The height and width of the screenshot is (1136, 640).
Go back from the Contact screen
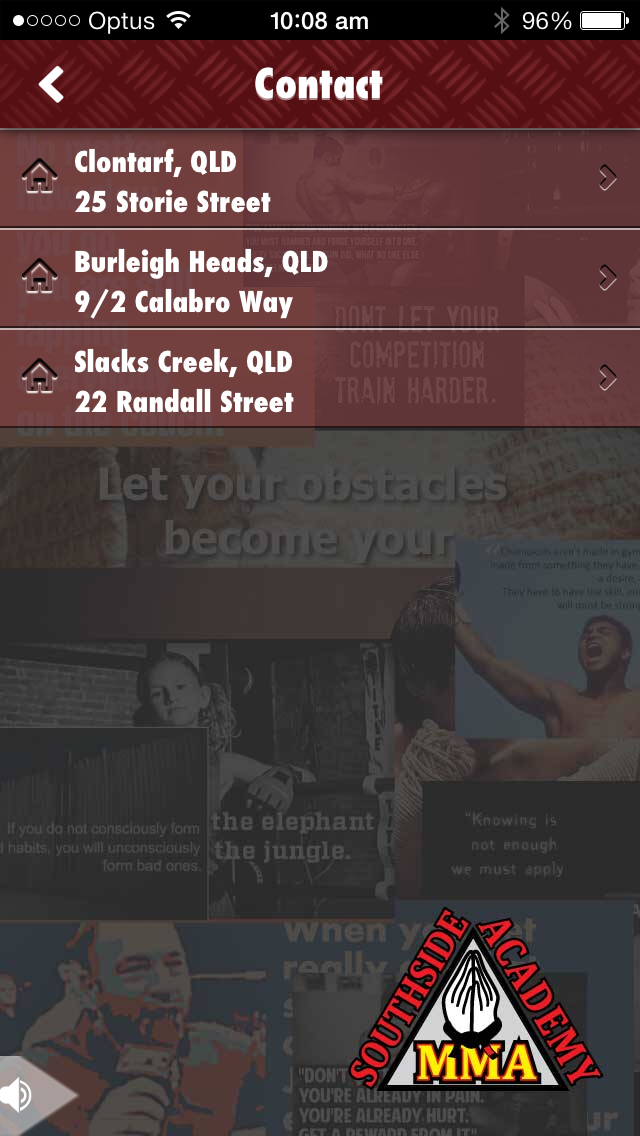point(52,85)
